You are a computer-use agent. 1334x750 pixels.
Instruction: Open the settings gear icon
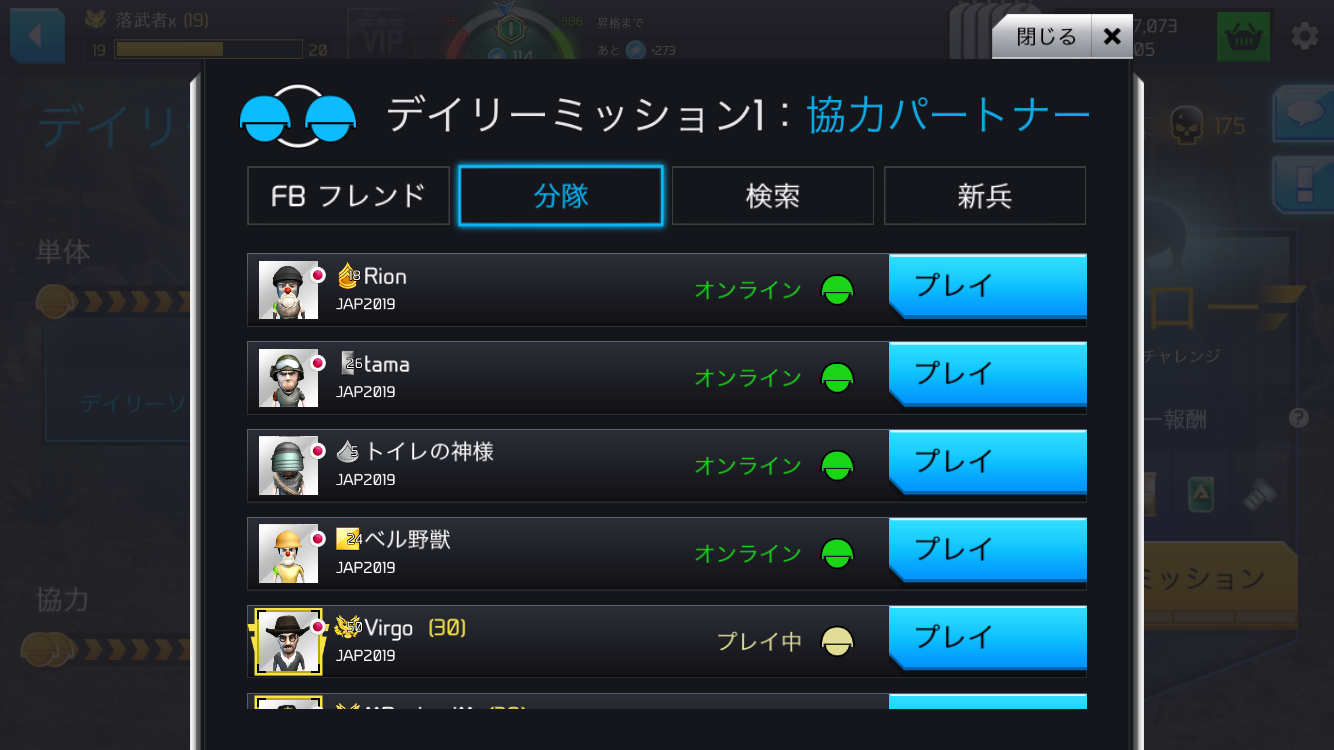tap(1304, 37)
